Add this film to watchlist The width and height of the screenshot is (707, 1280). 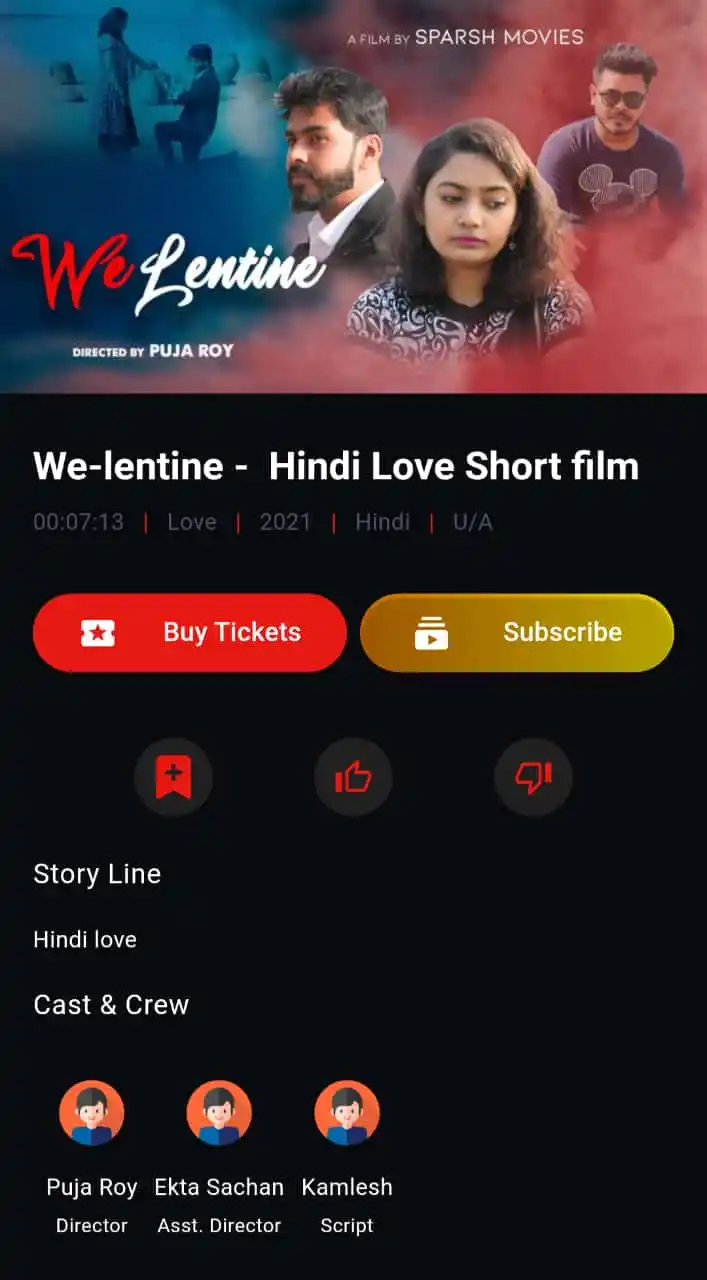[173, 777]
